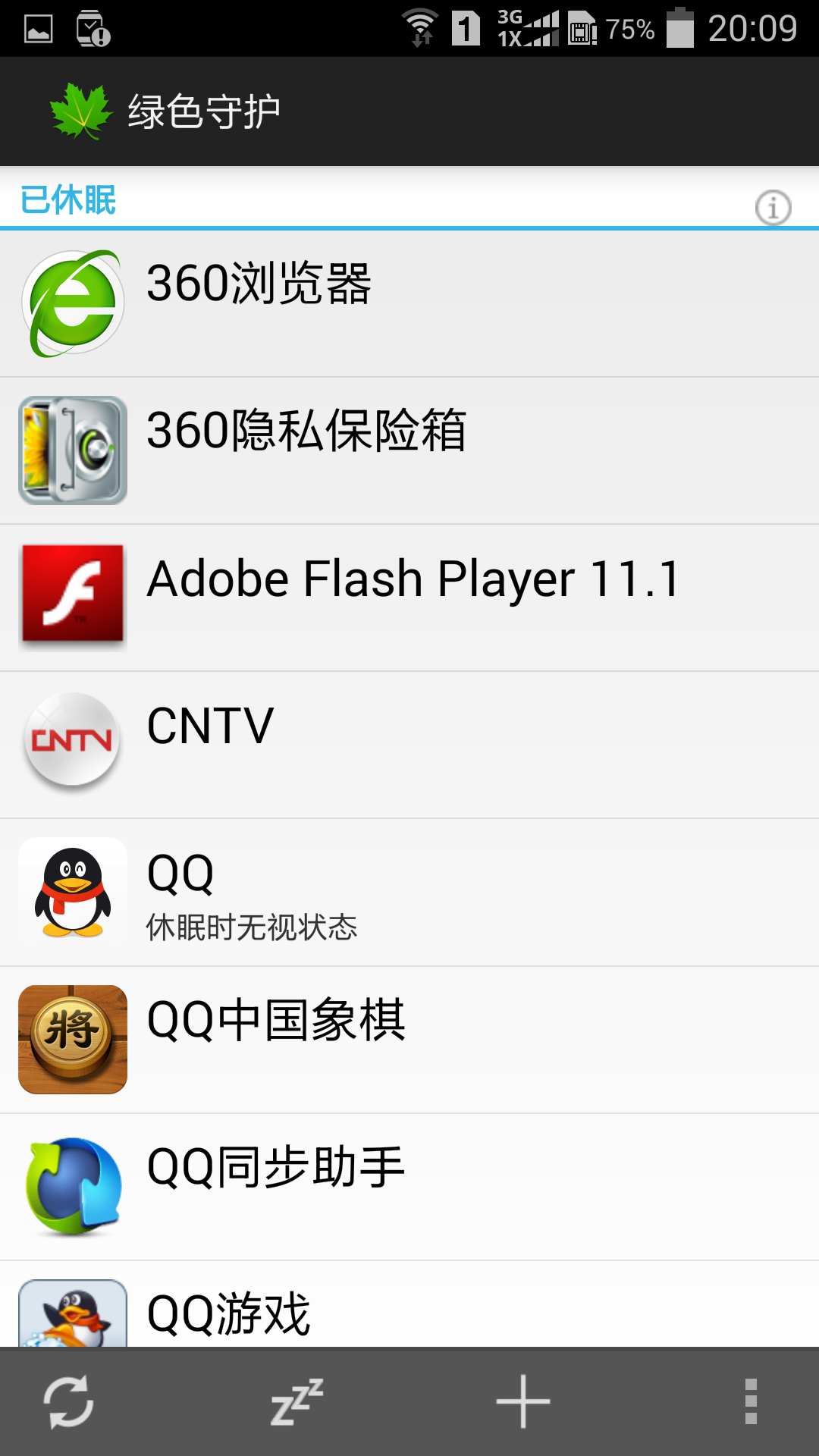Hibernate apps now with the Zzz button

[297, 1401]
